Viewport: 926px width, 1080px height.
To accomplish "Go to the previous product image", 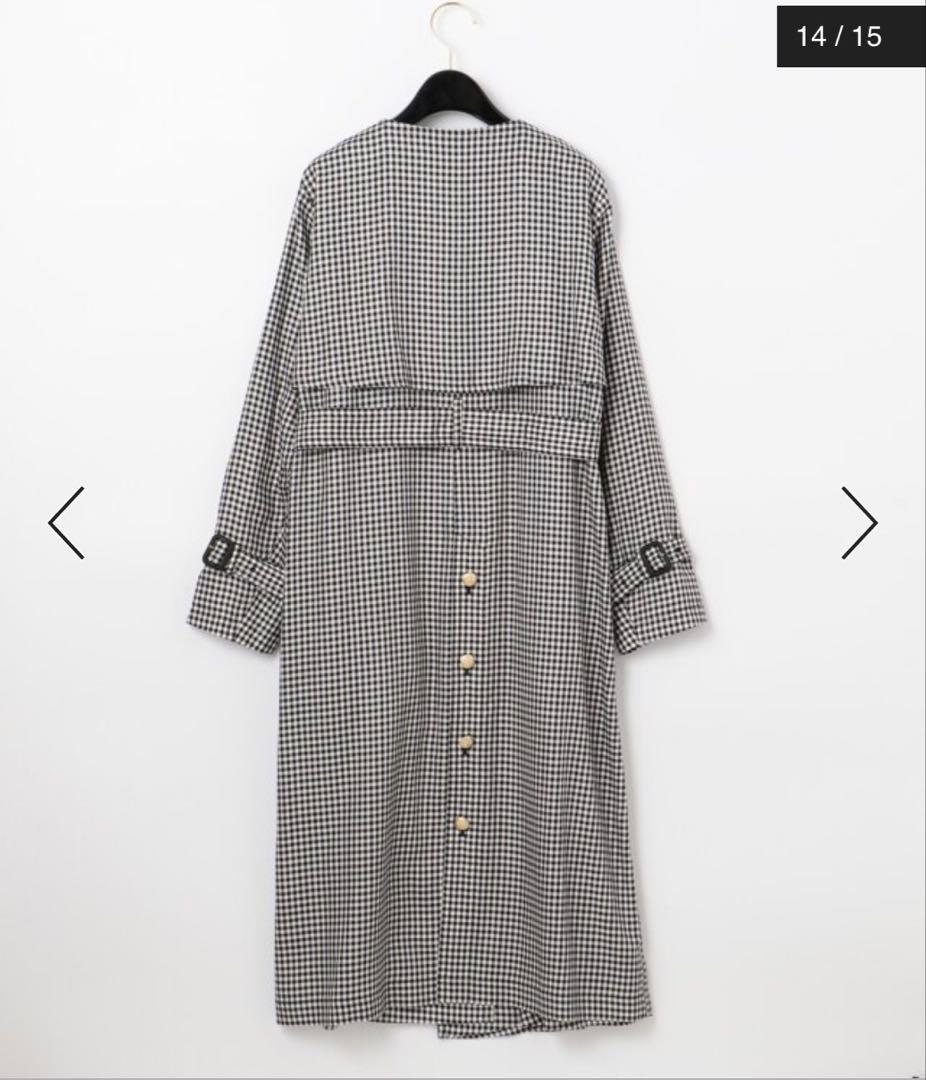I will [x=67, y=522].
